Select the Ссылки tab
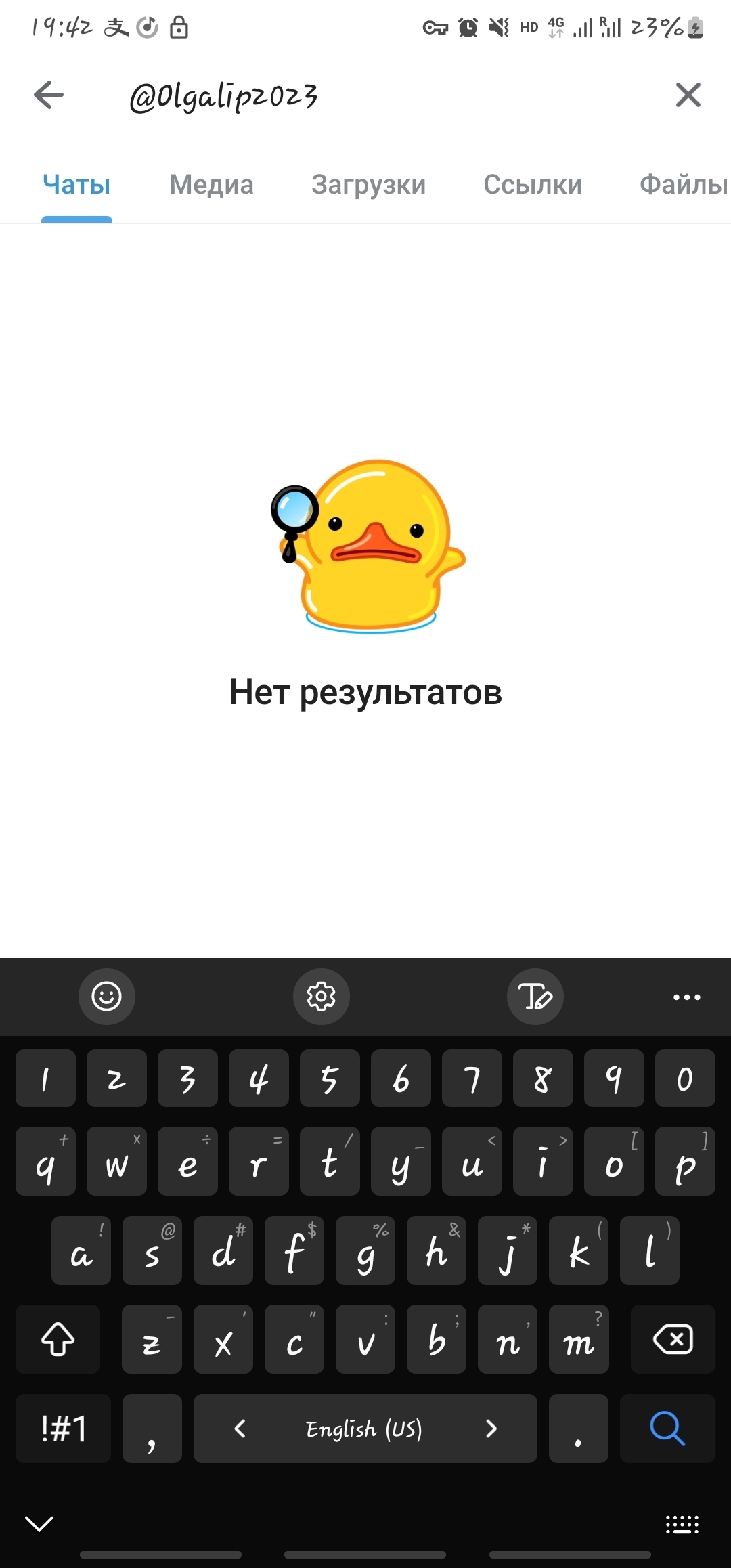The width and height of the screenshot is (731, 1568). 533,185
